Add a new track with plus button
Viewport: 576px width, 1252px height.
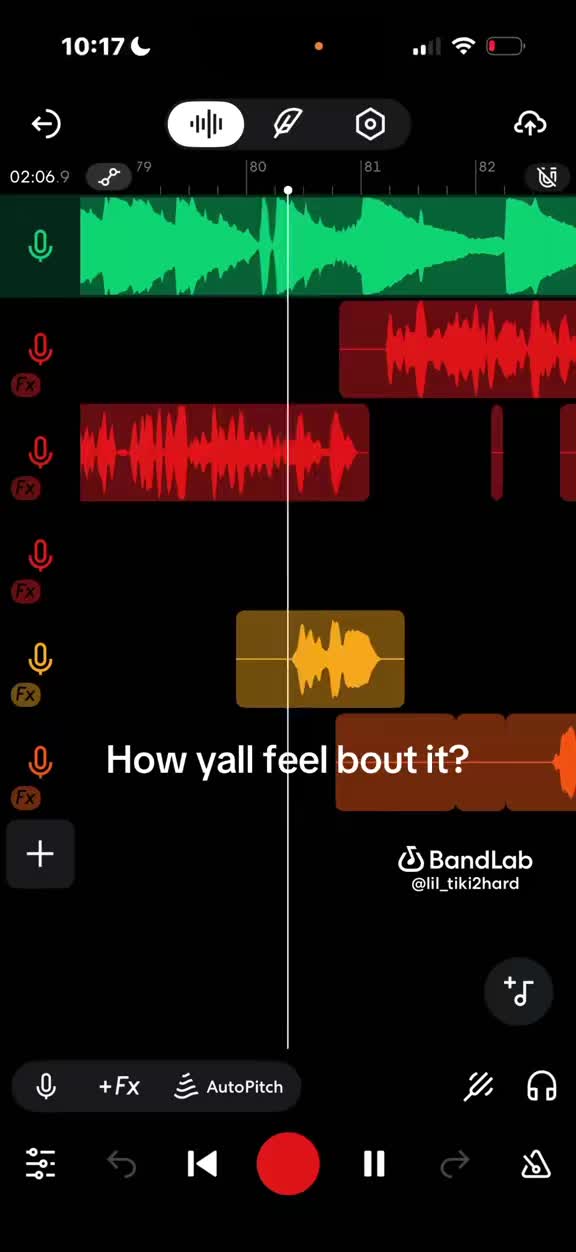point(40,854)
